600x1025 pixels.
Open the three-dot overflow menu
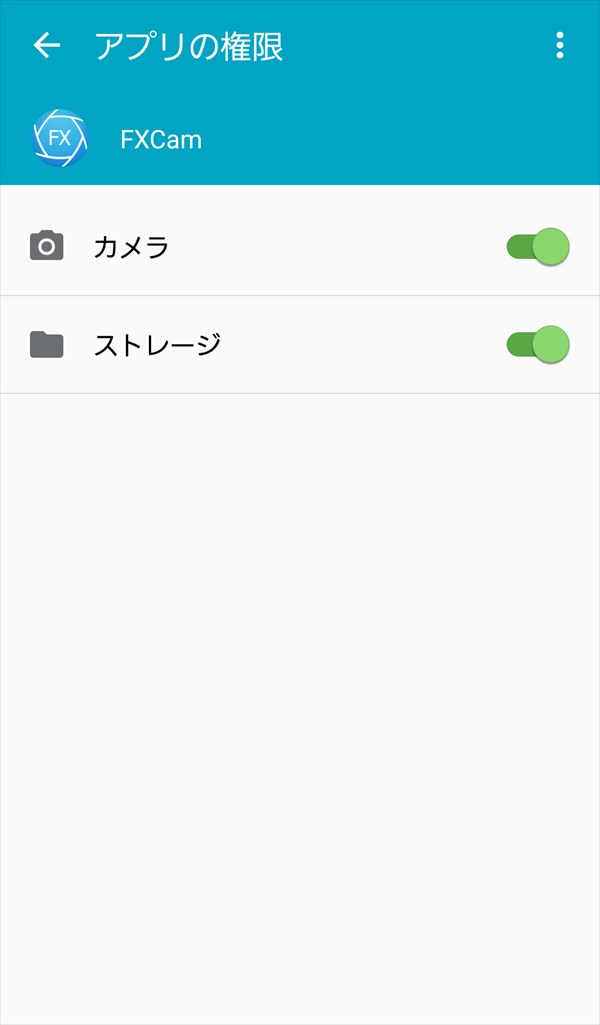[559, 46]
